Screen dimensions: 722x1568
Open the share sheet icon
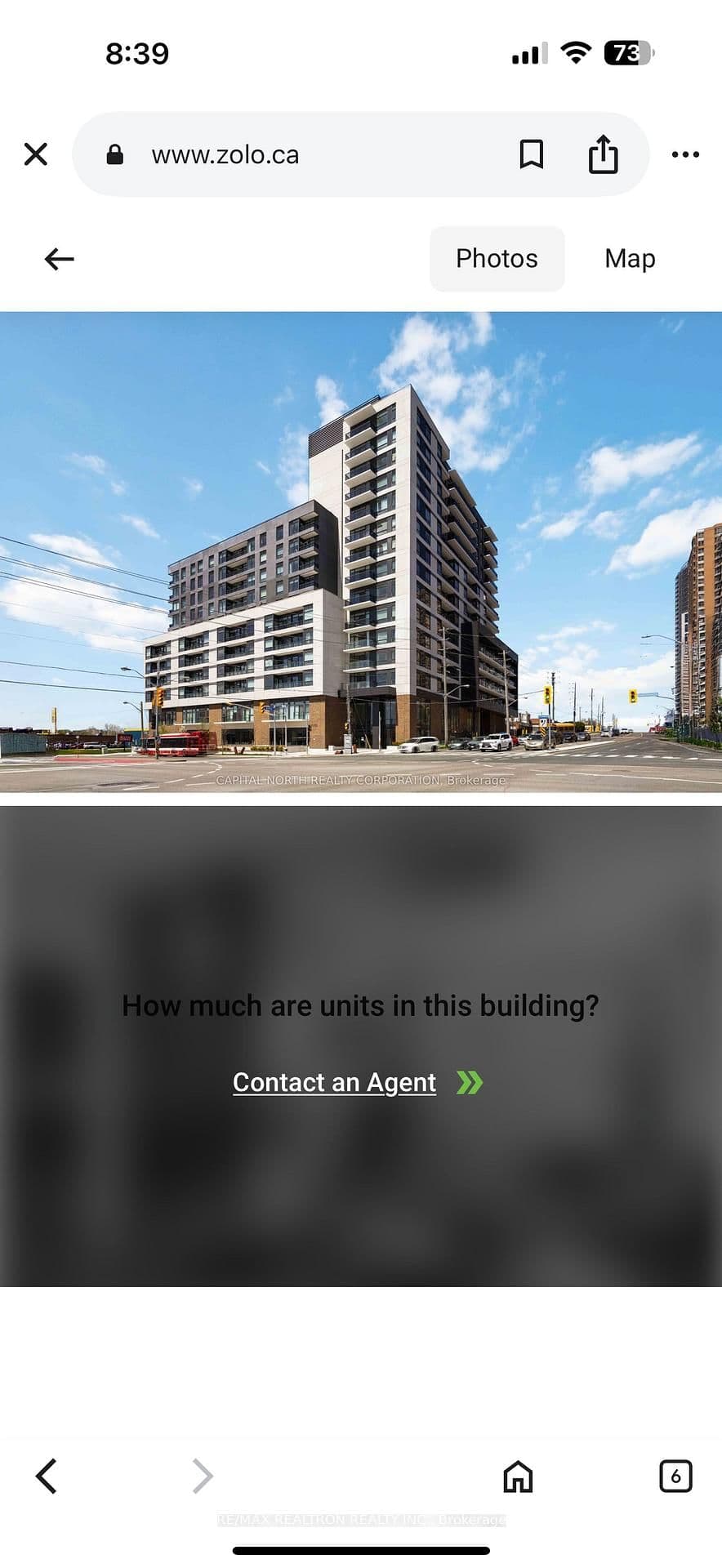tap(604, 154)
